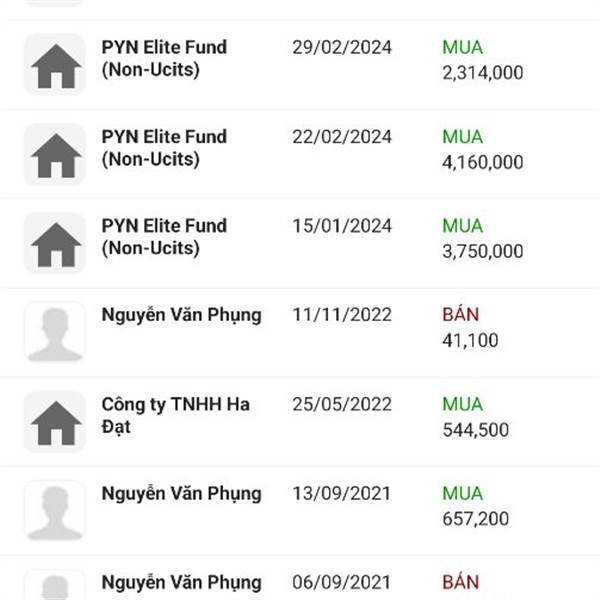The width and height of the screenshot is (600, 600).
Task: Open PYN Elite Fund transaction dated 29/02/2024
Action: point(300,62)
